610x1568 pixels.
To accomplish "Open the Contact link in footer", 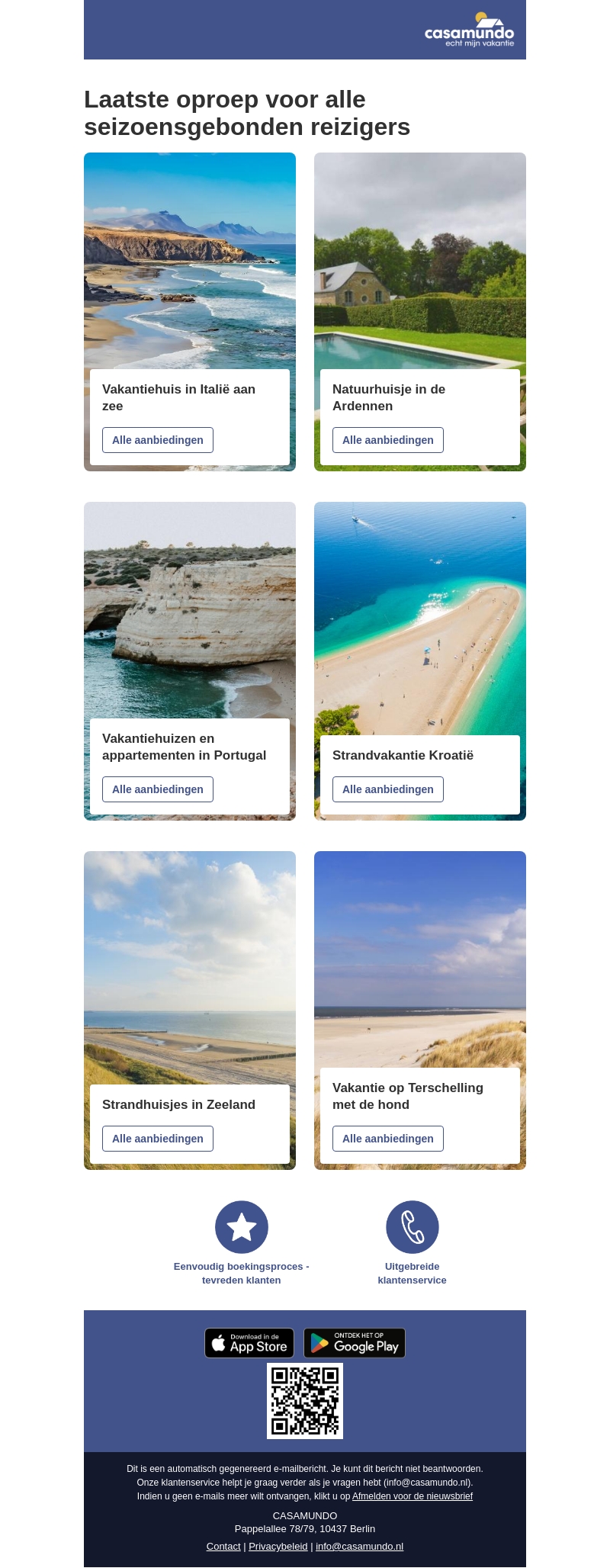I will pyautogui.click(x=223, y=1546).
